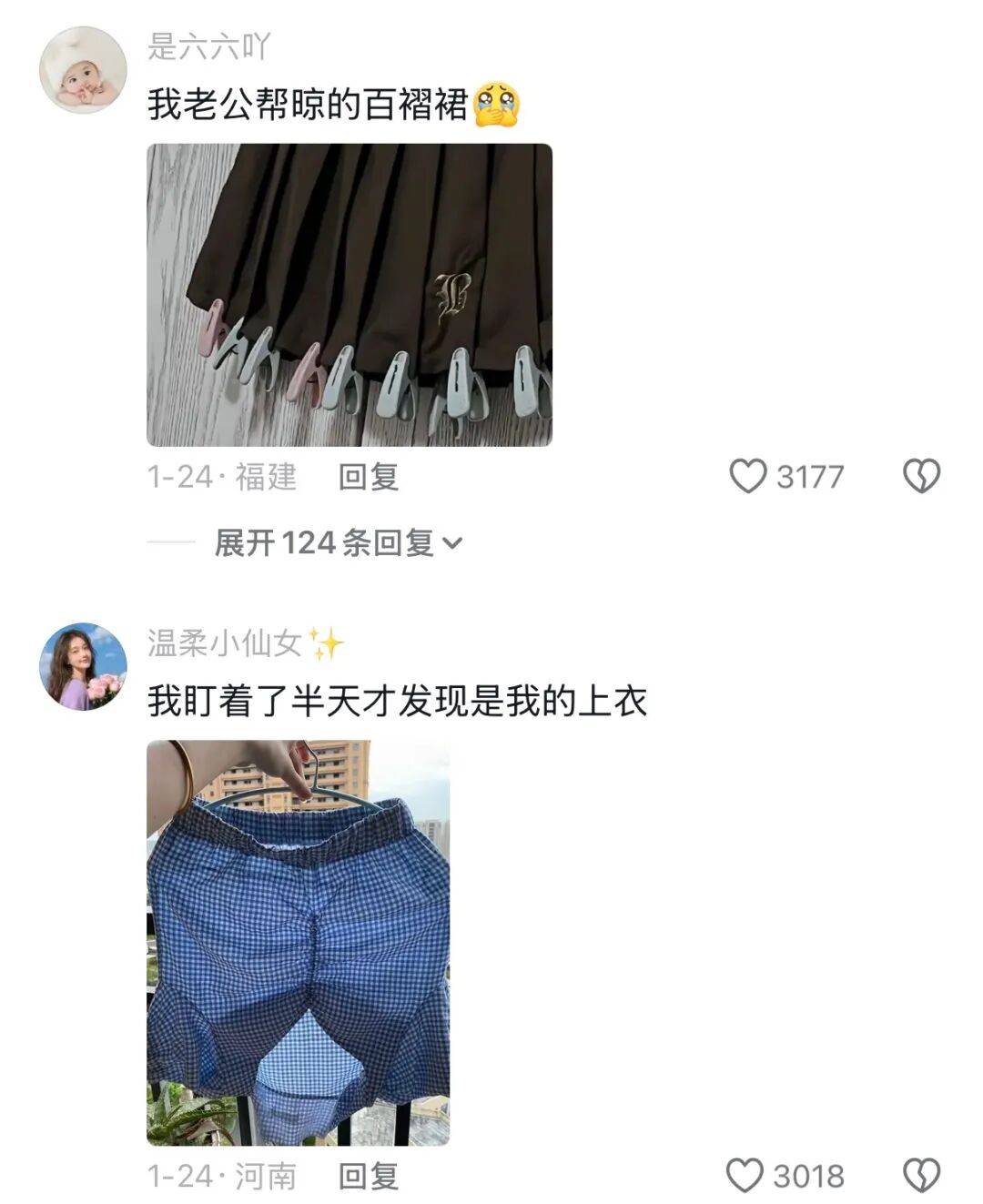This screenshot has height=1204, width=983.
Task: Open username 温柔小仙女
Action: click(x=224, y=643)
